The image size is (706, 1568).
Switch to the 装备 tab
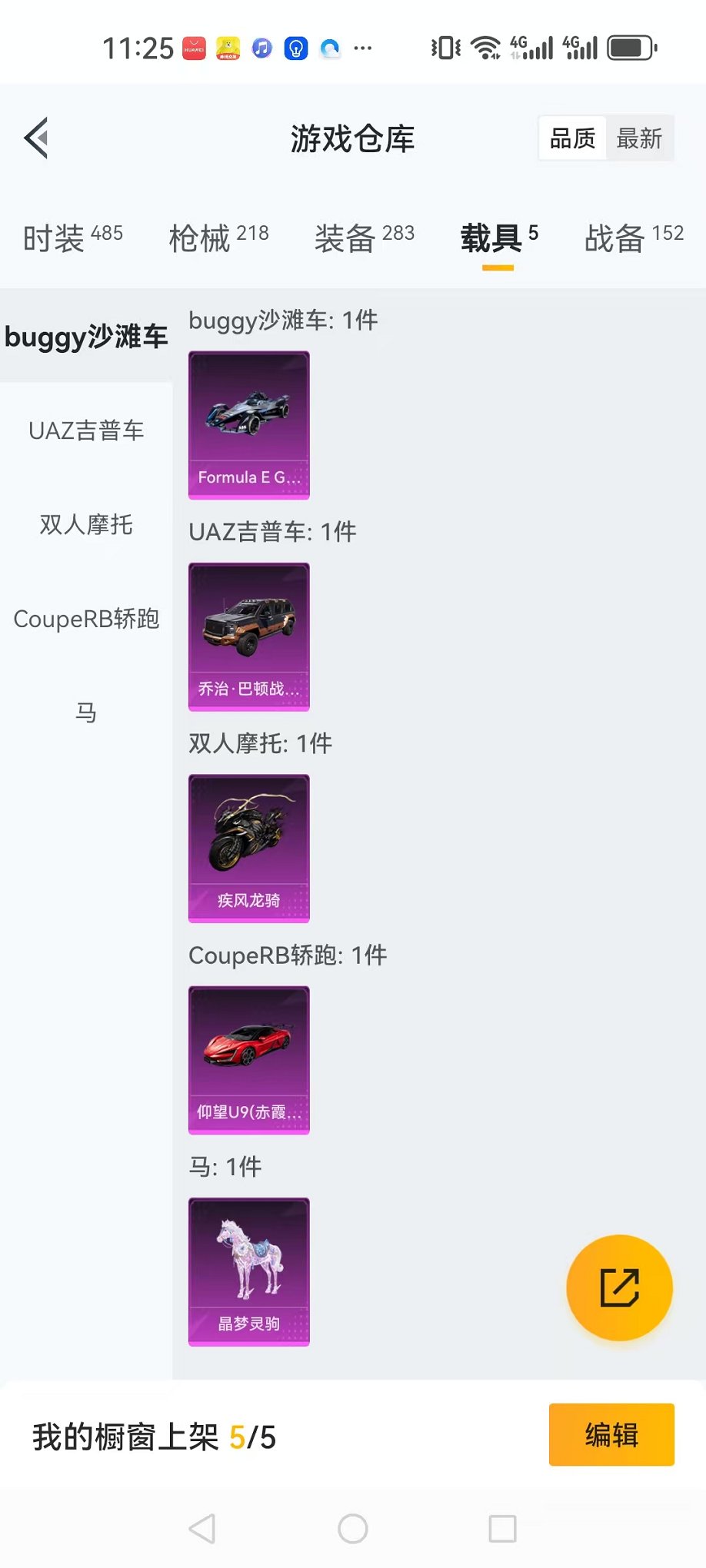click(365, 238)
